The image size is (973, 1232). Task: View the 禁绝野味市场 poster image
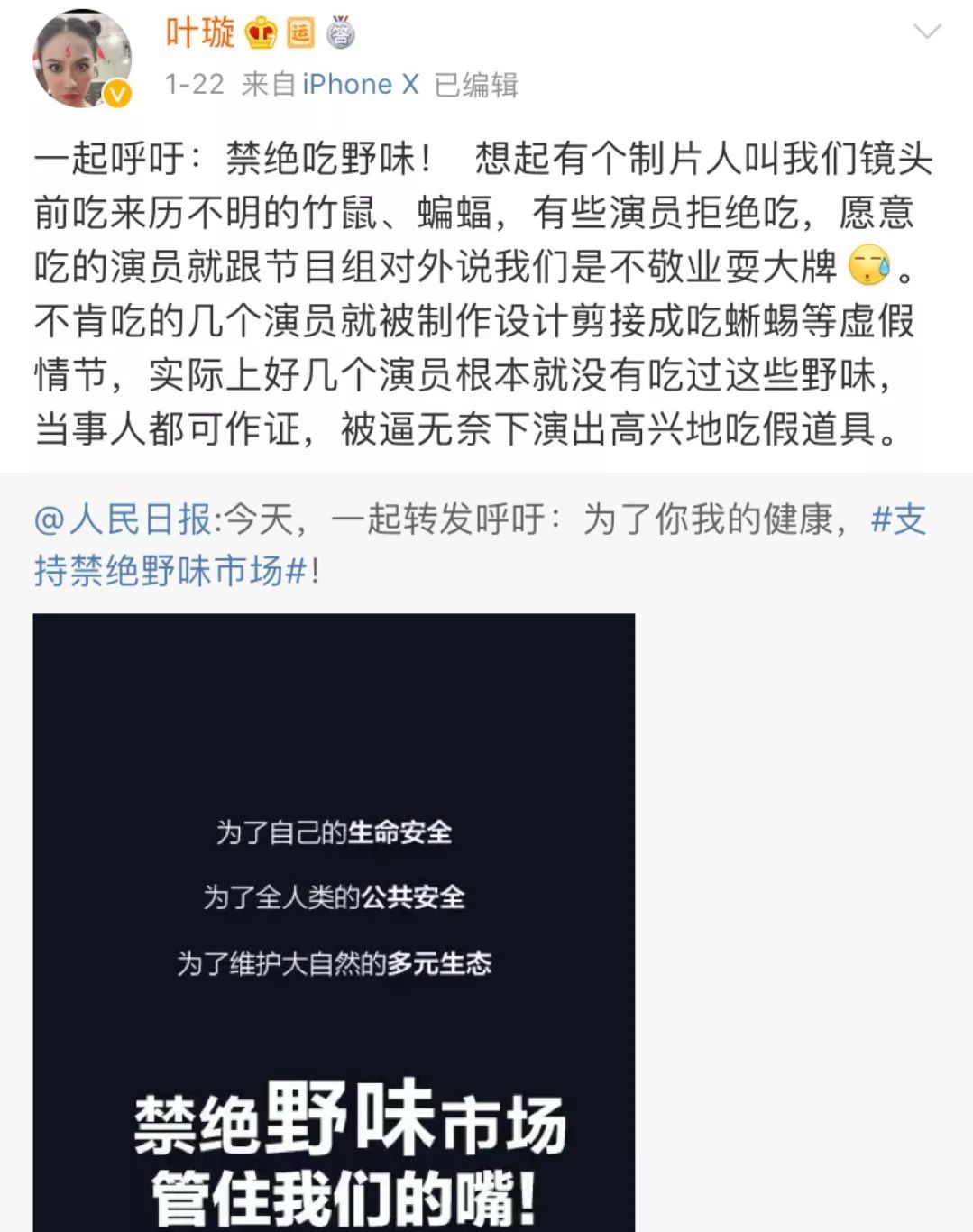[x=334, y=923]
